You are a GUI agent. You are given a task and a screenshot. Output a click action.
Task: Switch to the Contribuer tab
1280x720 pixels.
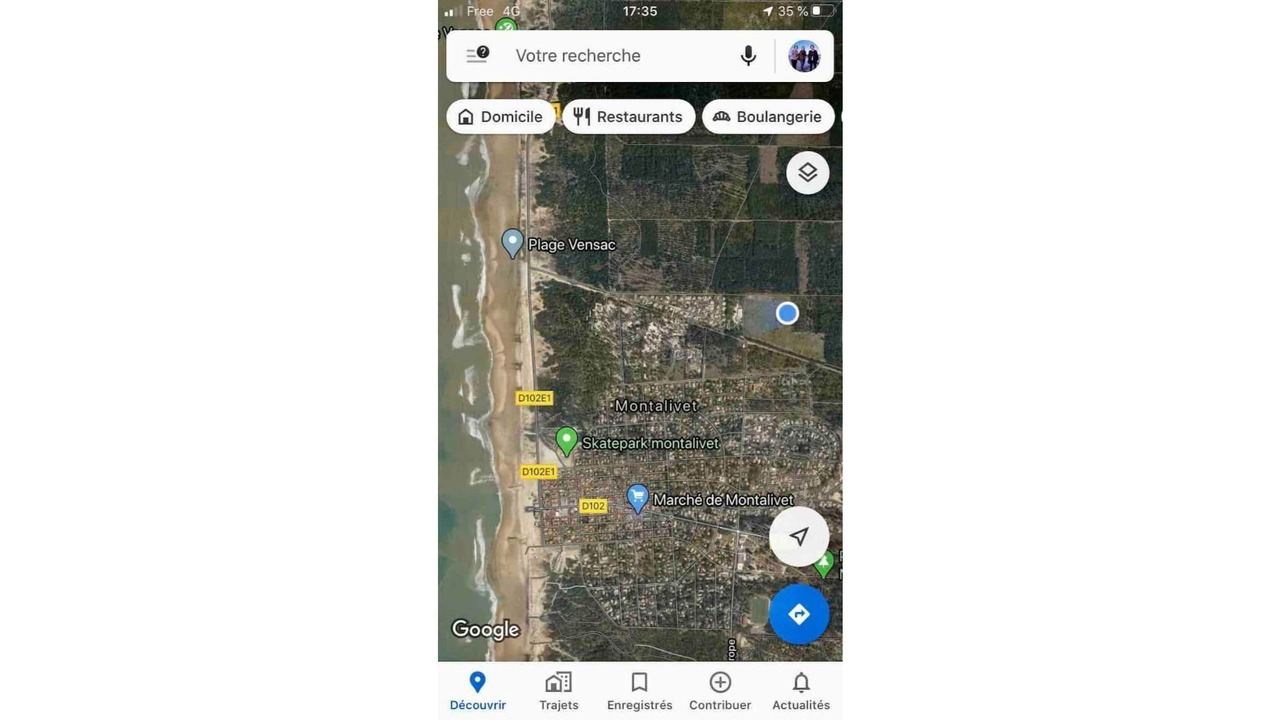coord(720,691)
